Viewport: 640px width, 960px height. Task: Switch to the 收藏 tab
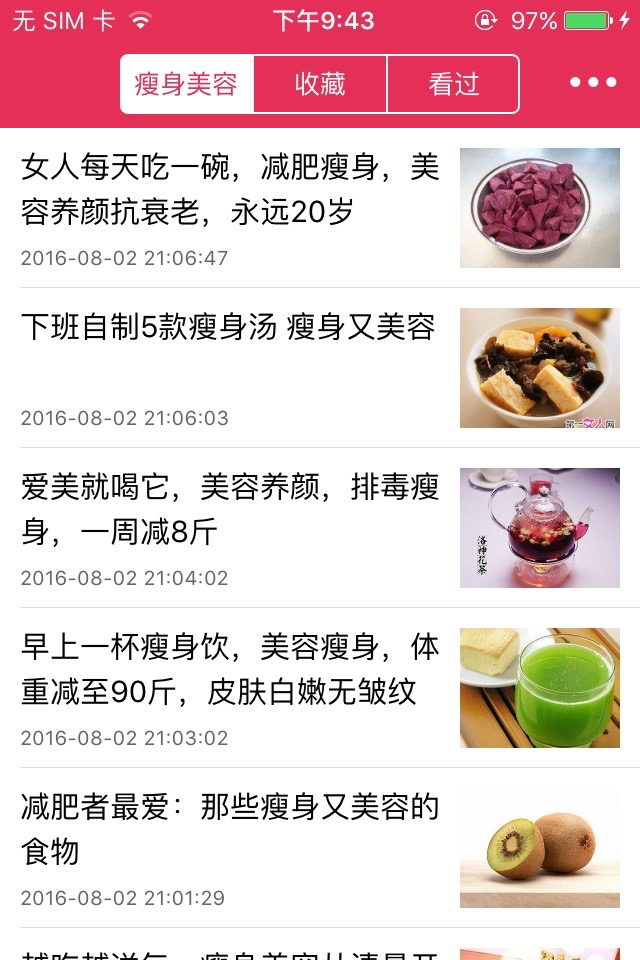click(320, 84)
